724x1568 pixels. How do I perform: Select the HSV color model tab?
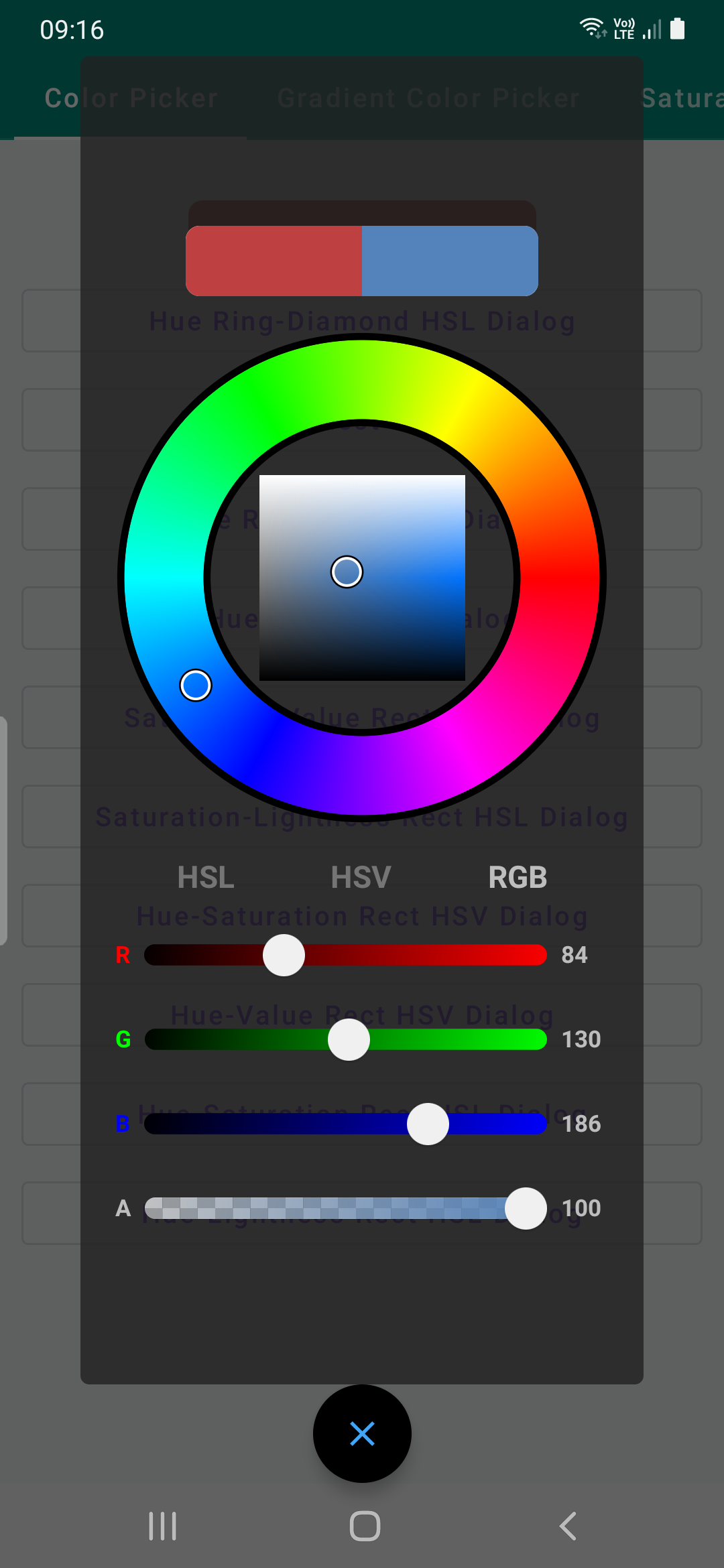click(x=361, y=877)
